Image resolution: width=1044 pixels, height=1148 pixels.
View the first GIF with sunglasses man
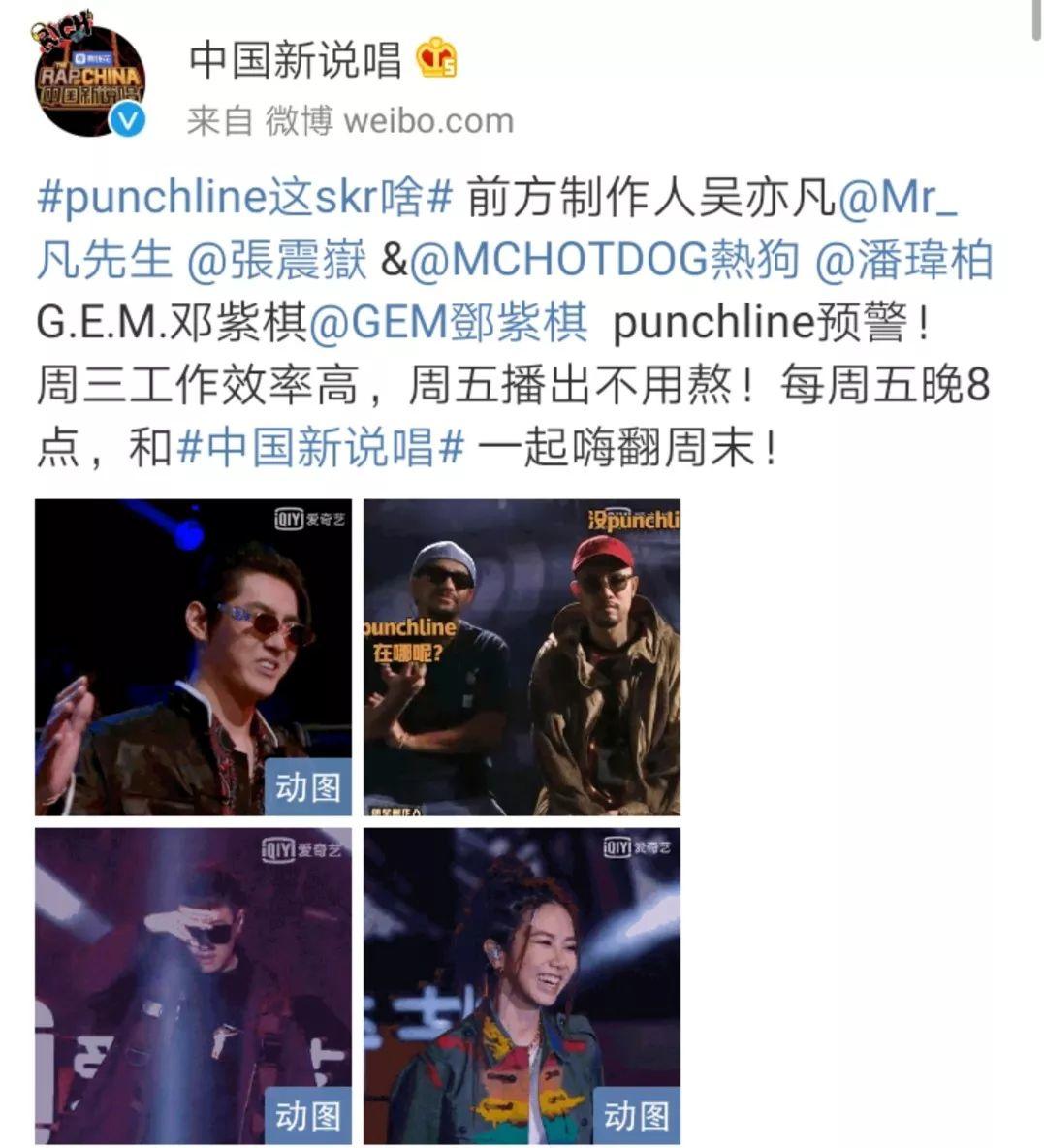tap(193, 656)
